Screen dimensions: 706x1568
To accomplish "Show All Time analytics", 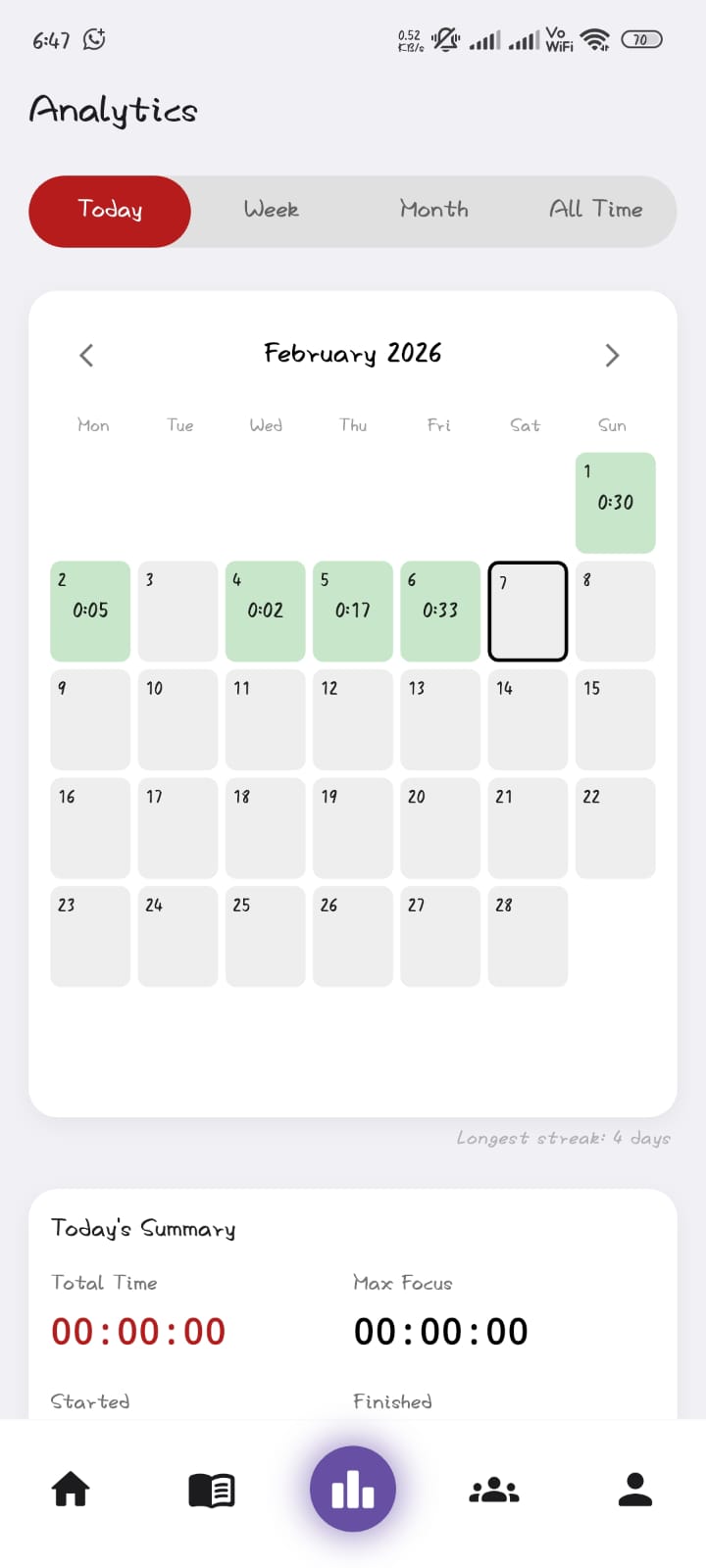I will point(595,211).
